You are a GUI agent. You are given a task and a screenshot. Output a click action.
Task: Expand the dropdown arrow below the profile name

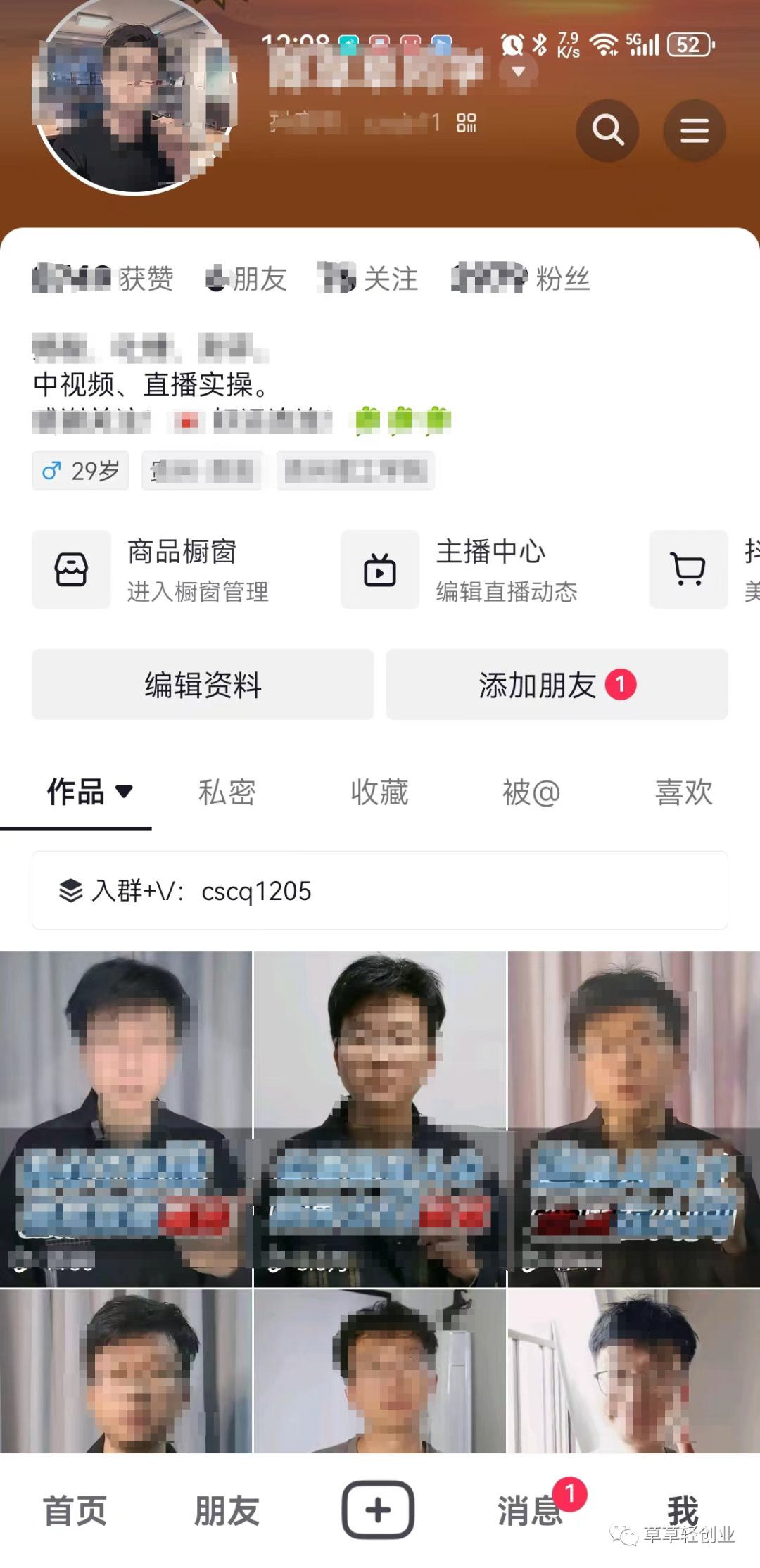(x=518, y=70)
